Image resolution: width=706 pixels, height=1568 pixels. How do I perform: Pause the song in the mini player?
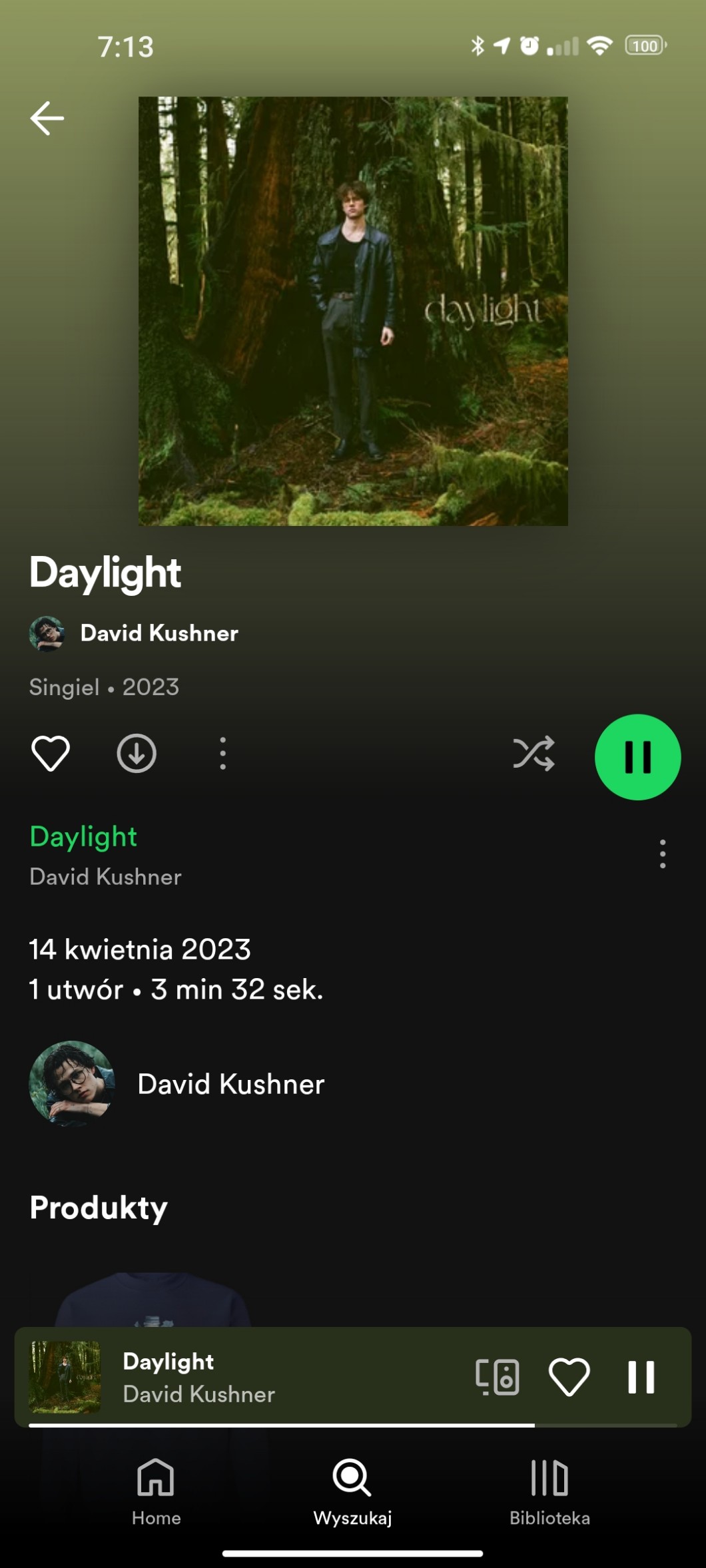click(641, 1377)
